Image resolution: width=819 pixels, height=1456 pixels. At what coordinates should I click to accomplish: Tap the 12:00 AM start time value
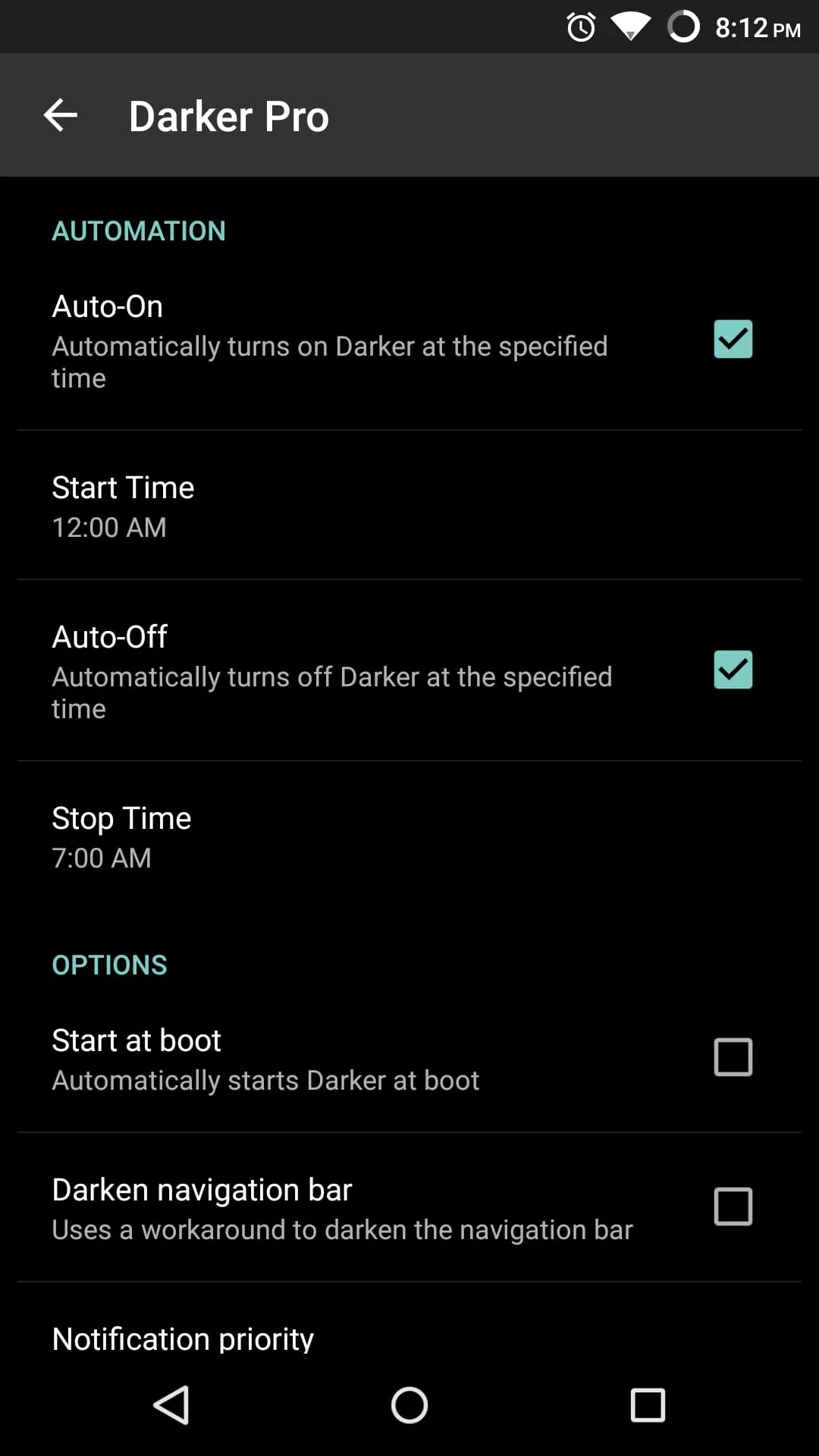tap(109, 527)
